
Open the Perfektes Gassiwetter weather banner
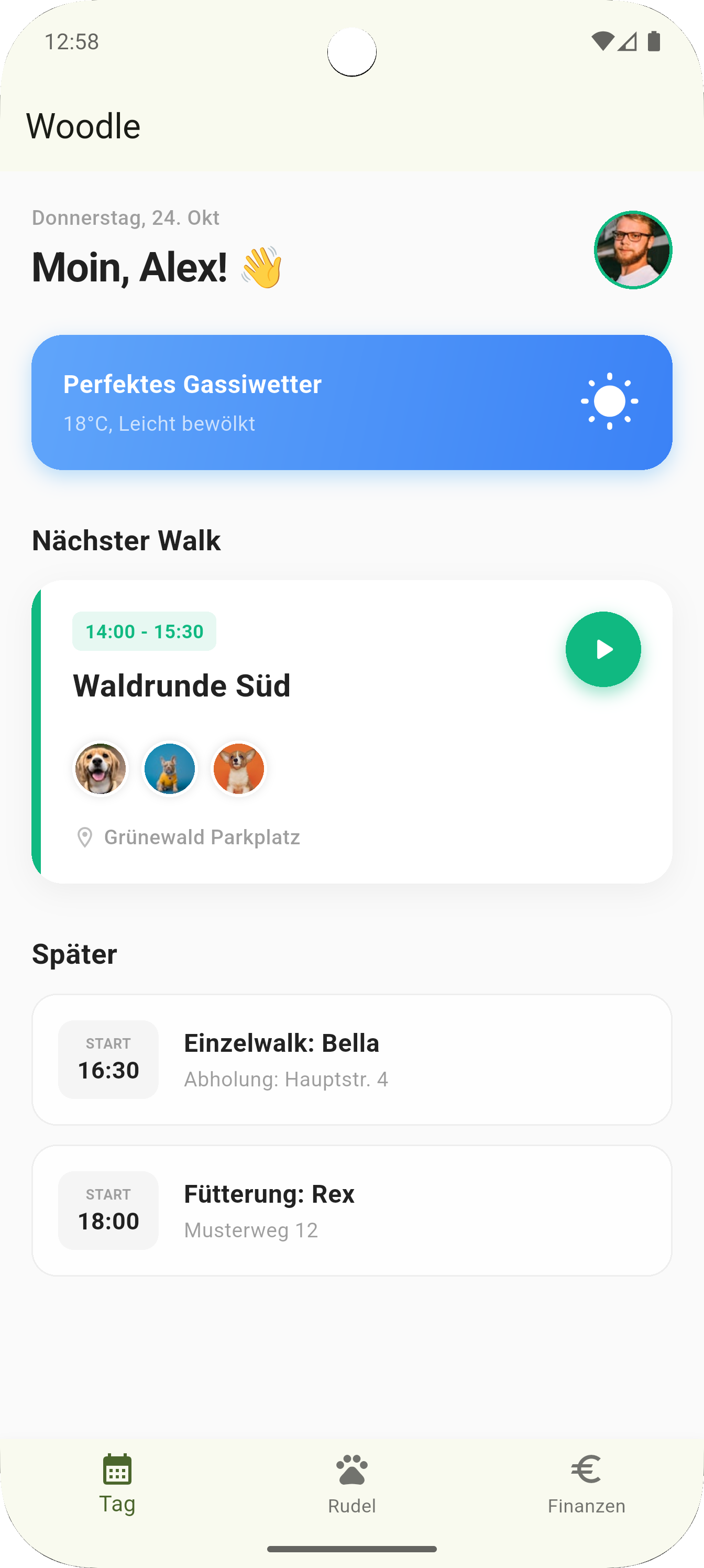pos(351,401)
